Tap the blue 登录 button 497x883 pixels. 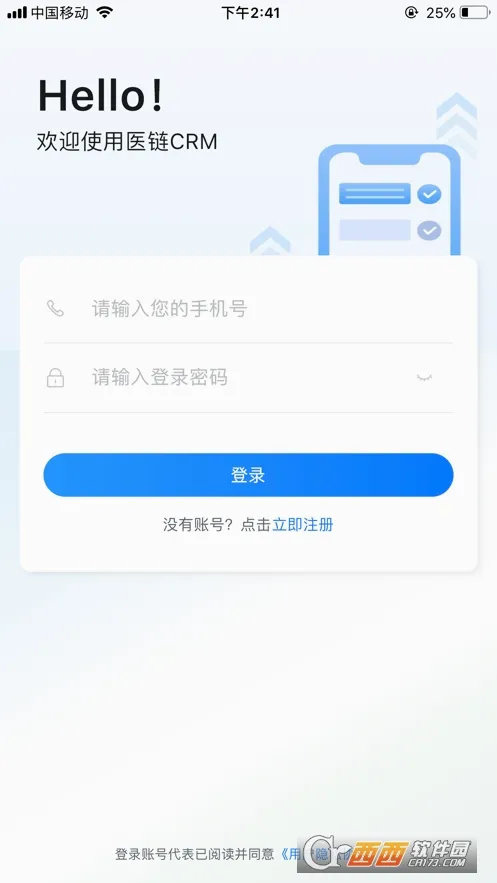click(x=248, y=475)
